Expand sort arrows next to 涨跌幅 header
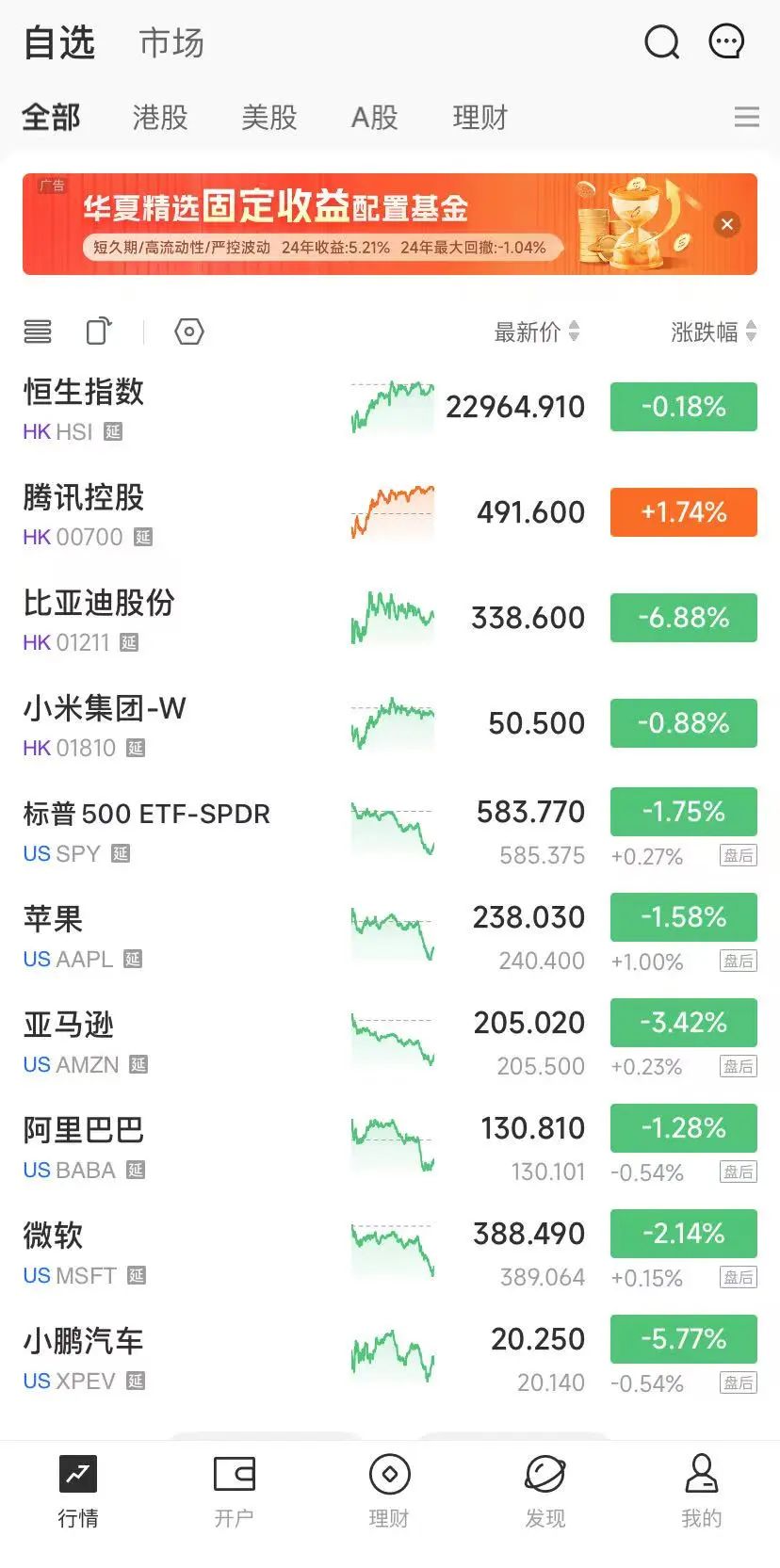The image size is (780, 1568). tap(751, 331)
